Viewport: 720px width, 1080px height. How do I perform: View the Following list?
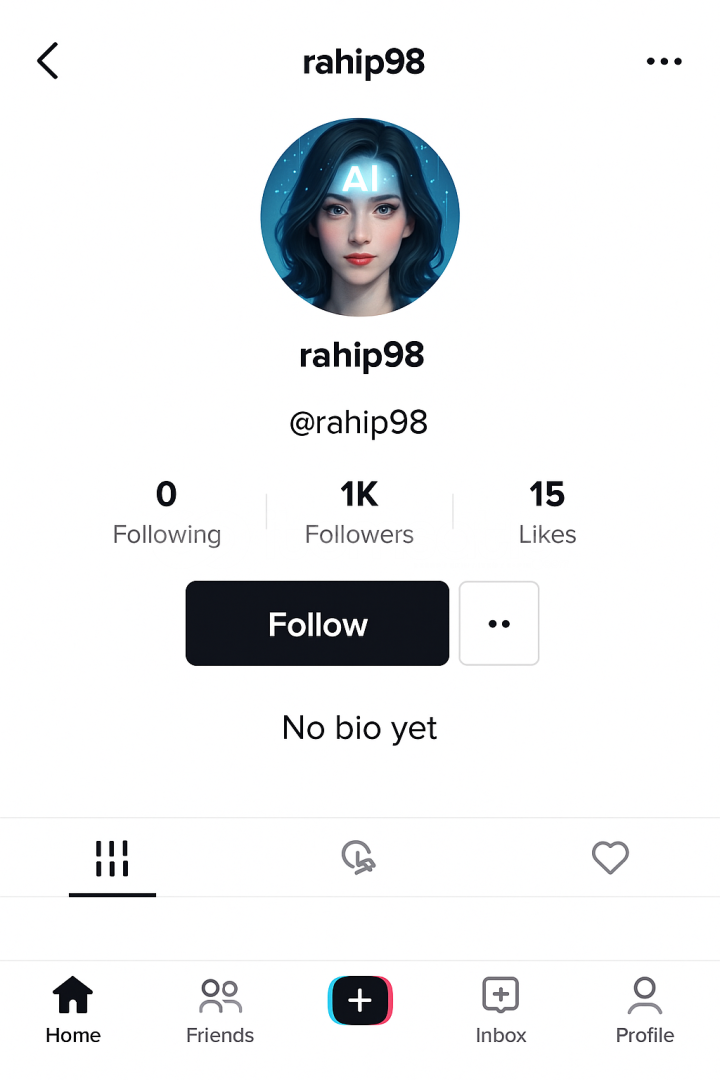[167, 513]
